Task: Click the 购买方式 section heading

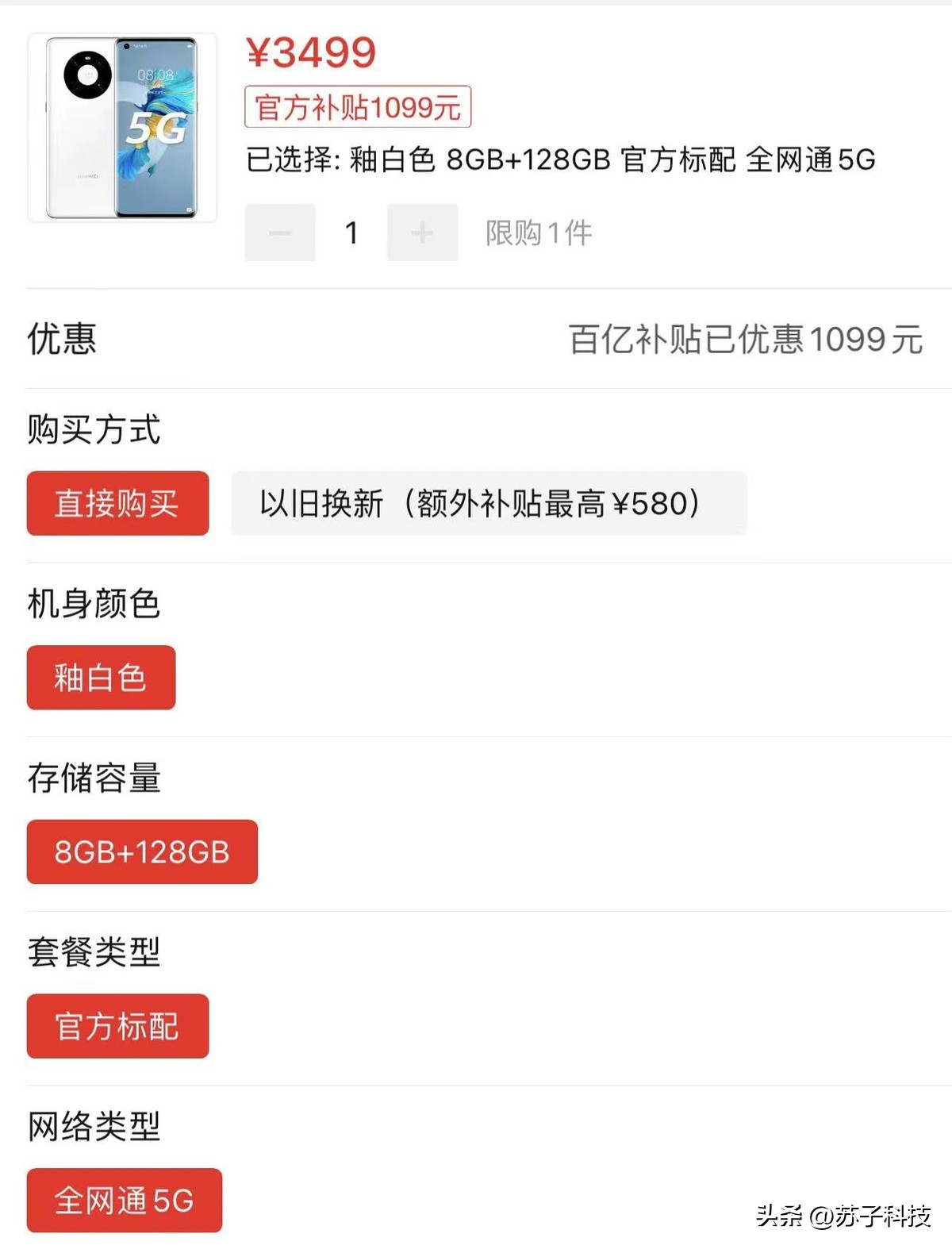Action: coord(90,429)
